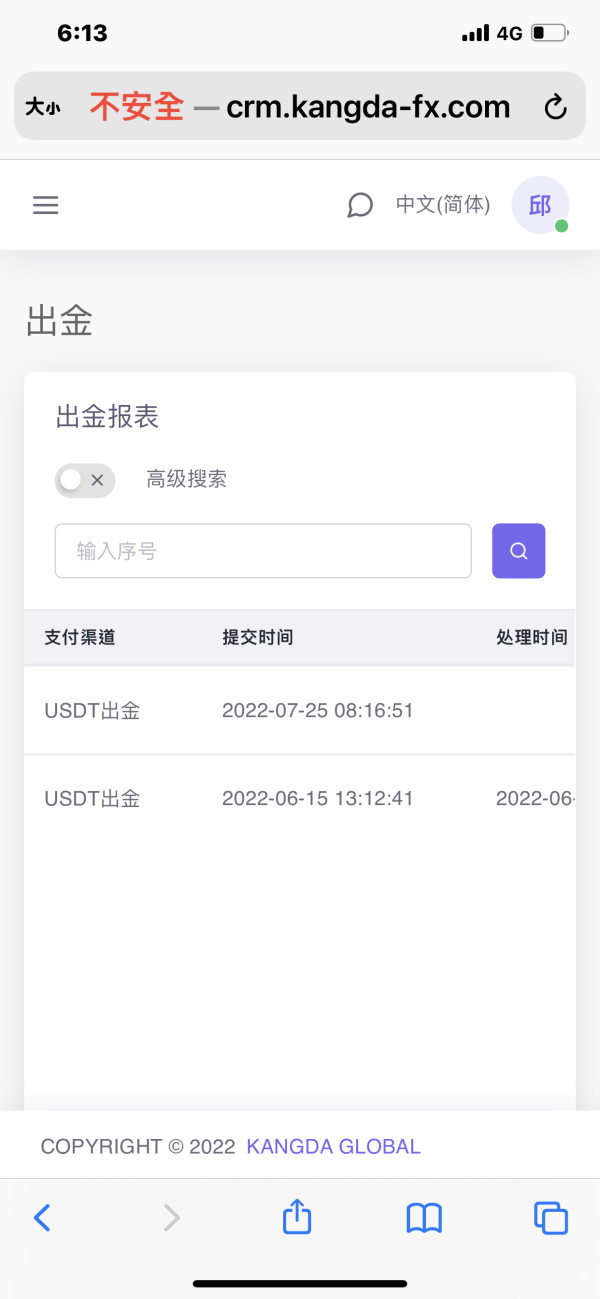This screenshot has width=600, height=1299.
Task: Go back to previous page in Safari
Action: coord(42,1217)
